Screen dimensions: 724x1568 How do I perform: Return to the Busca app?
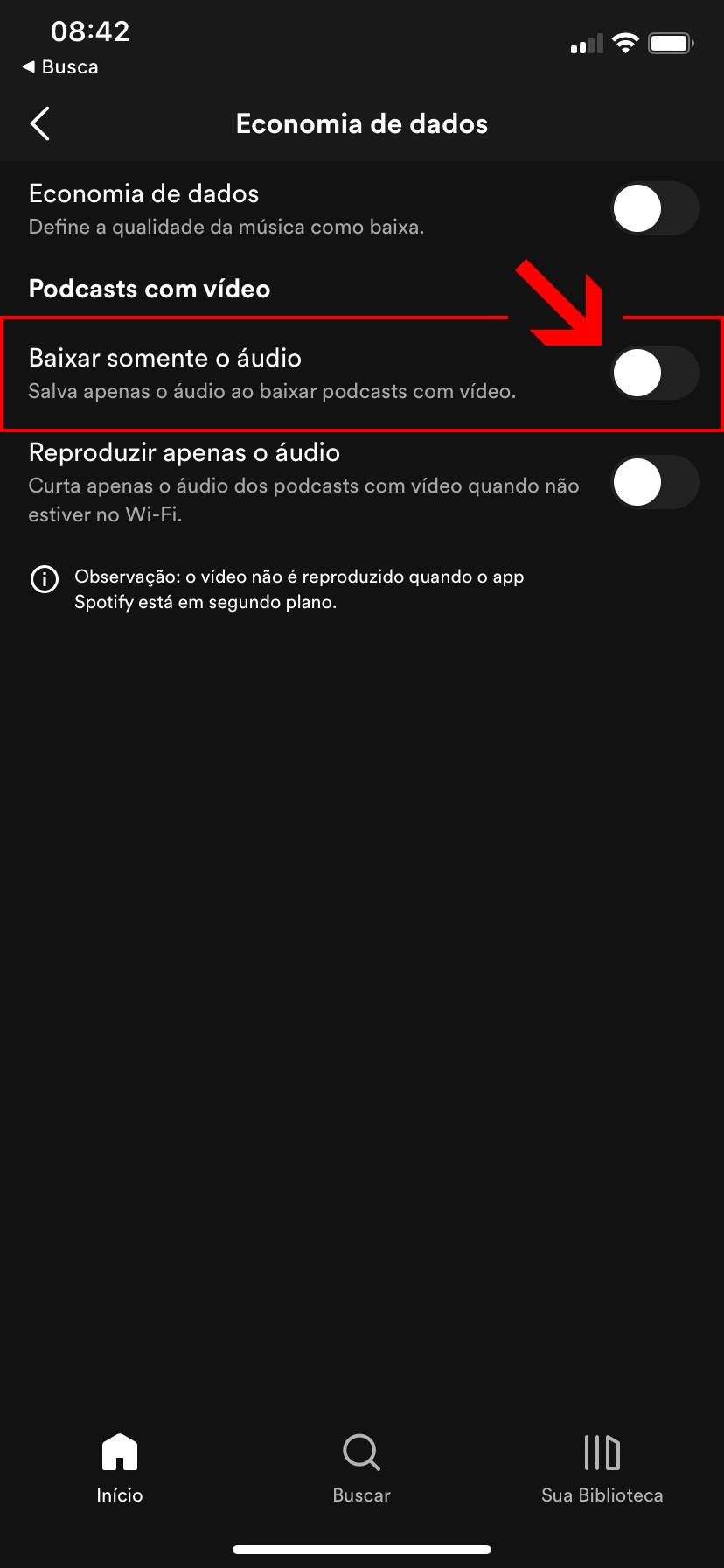point(60,67)
